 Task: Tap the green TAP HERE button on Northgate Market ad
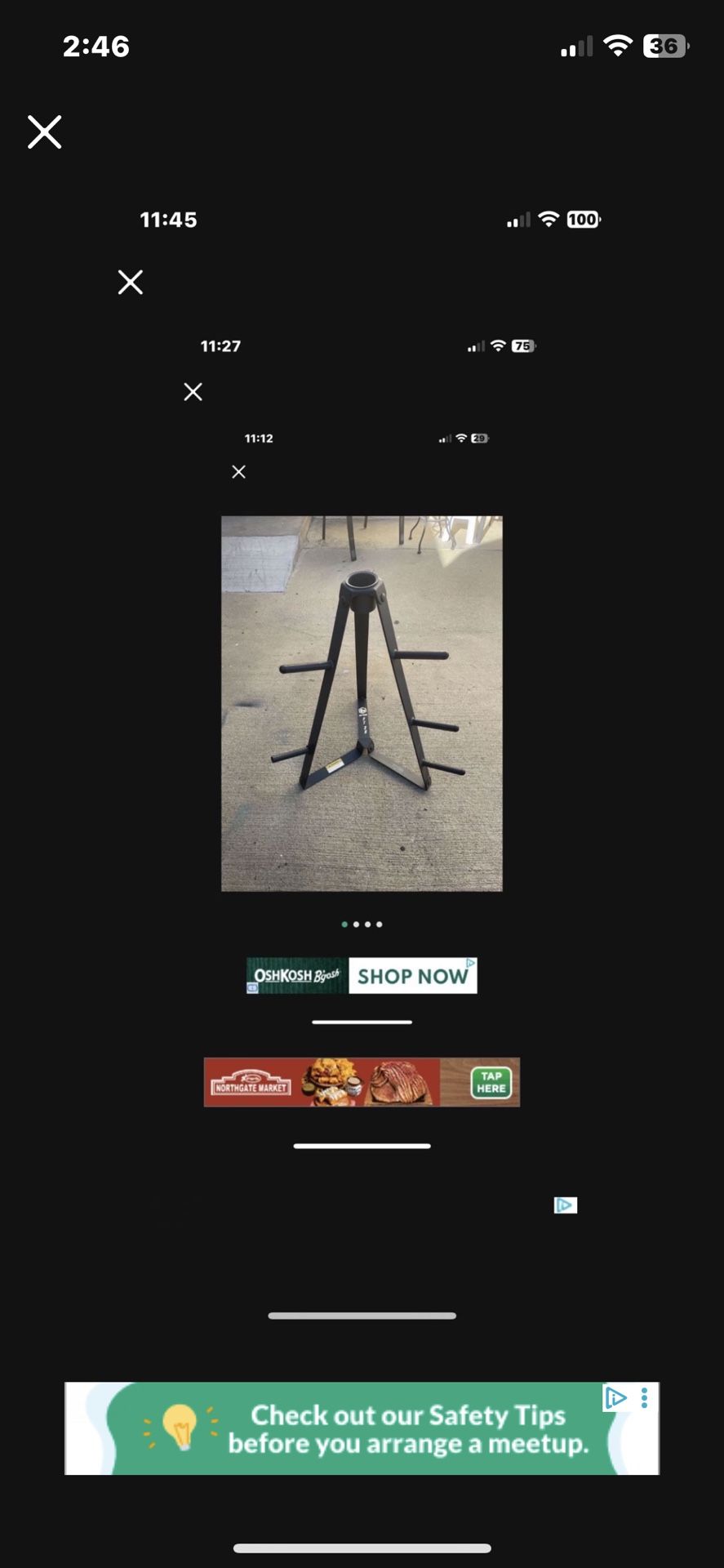(x=489, y=1082)
